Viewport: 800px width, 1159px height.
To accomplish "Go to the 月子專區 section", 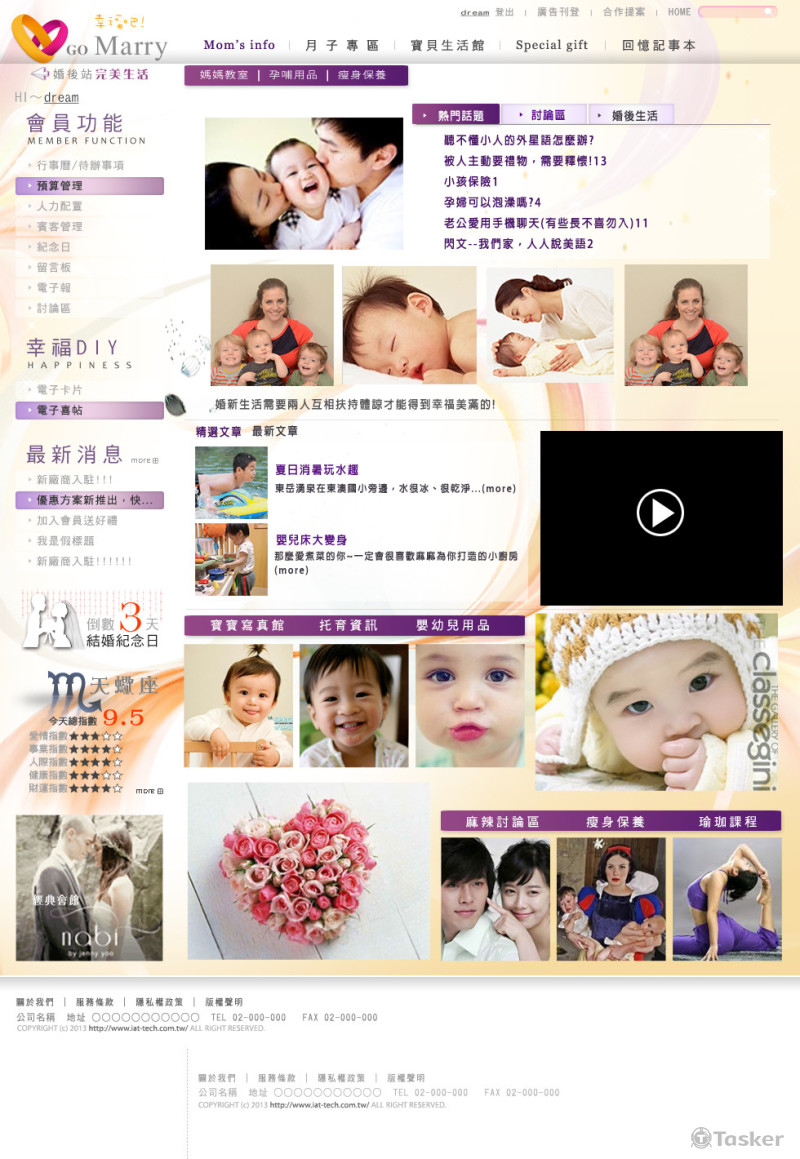I will coord(342,46).
